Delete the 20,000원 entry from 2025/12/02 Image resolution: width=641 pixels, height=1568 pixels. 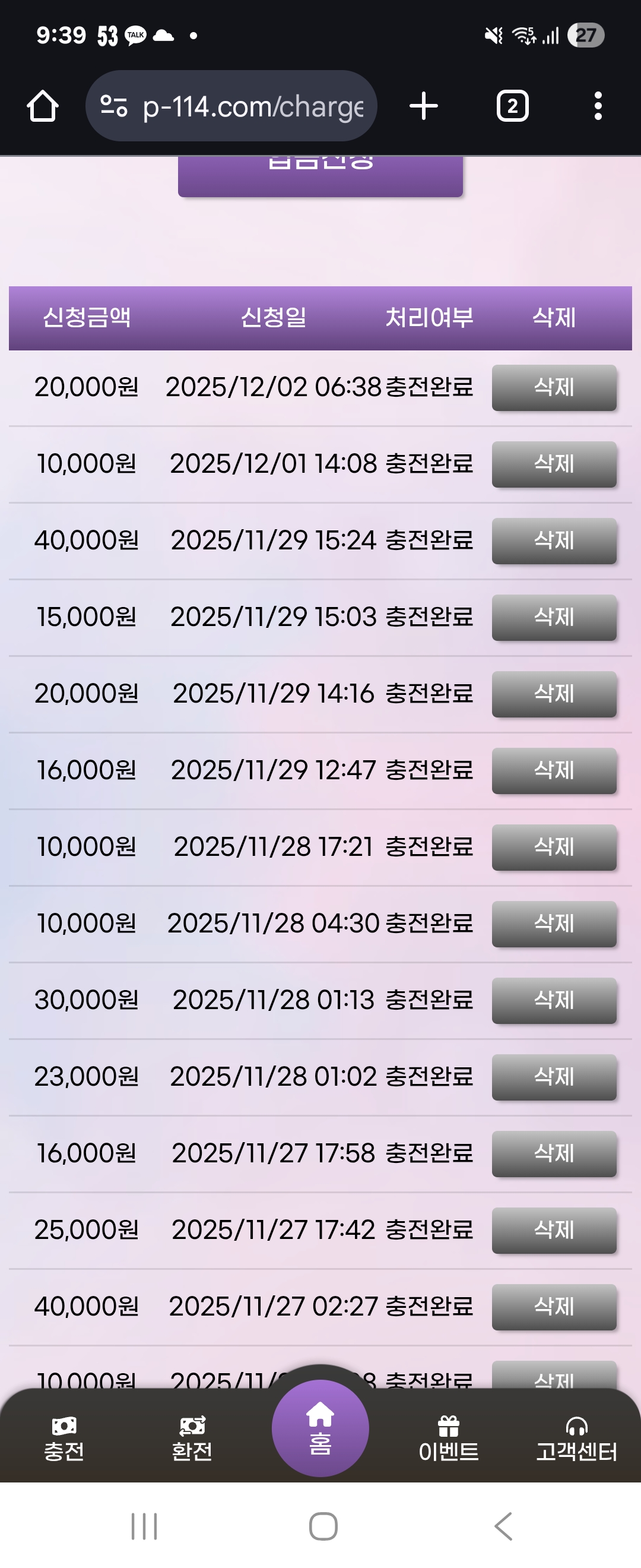click(x=553, y=388)
